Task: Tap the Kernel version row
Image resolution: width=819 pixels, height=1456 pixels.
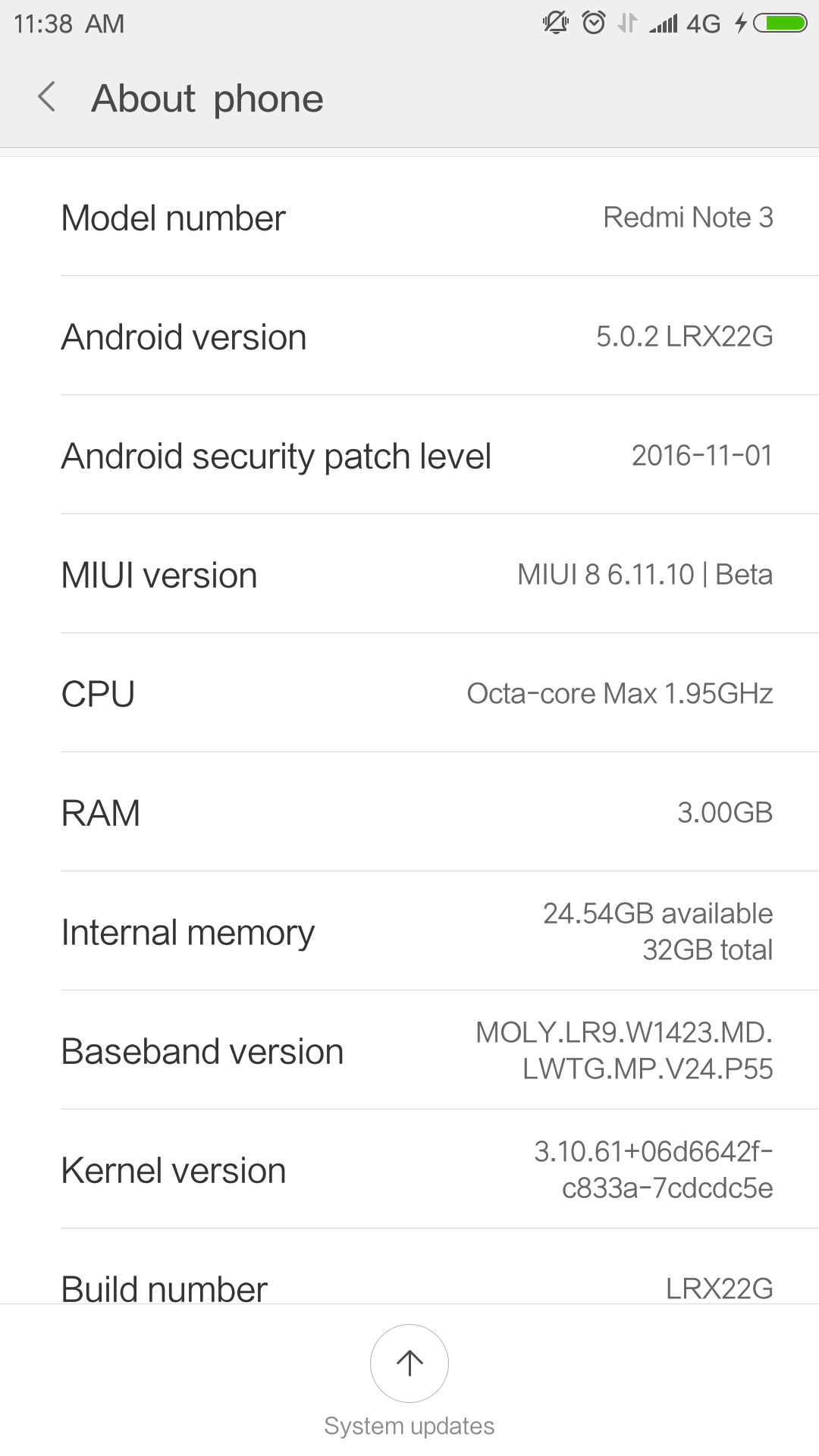Action: coord(409,1170)
